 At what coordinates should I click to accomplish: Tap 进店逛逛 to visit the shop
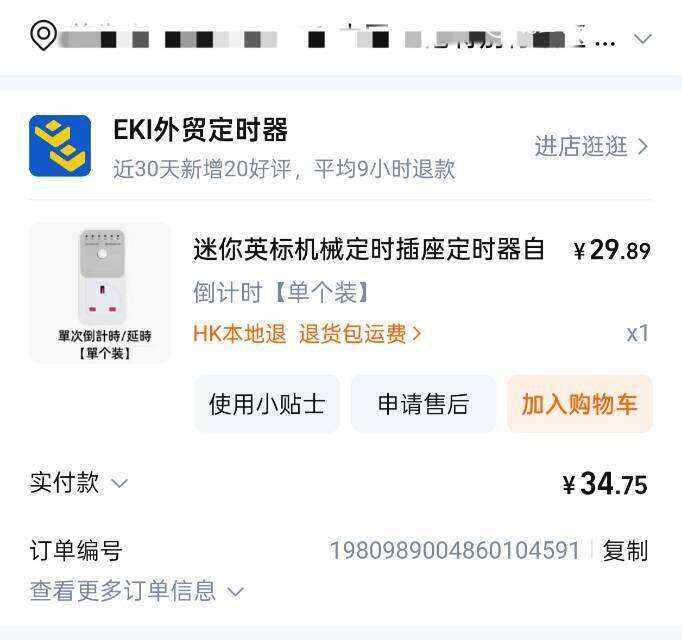tap(591, 147)
